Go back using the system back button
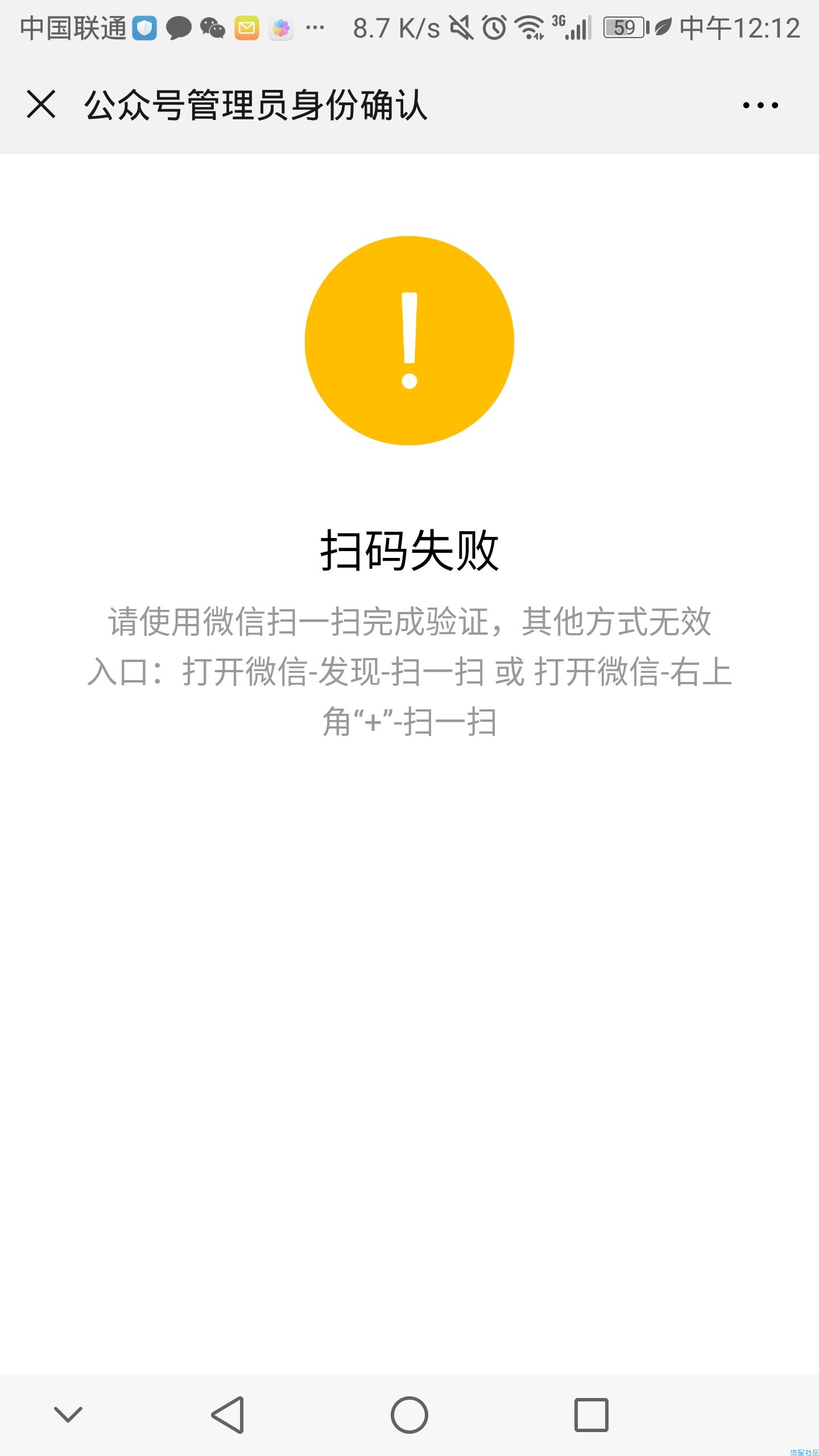This screenshot has width=819, height=1456. (228, 1414)
